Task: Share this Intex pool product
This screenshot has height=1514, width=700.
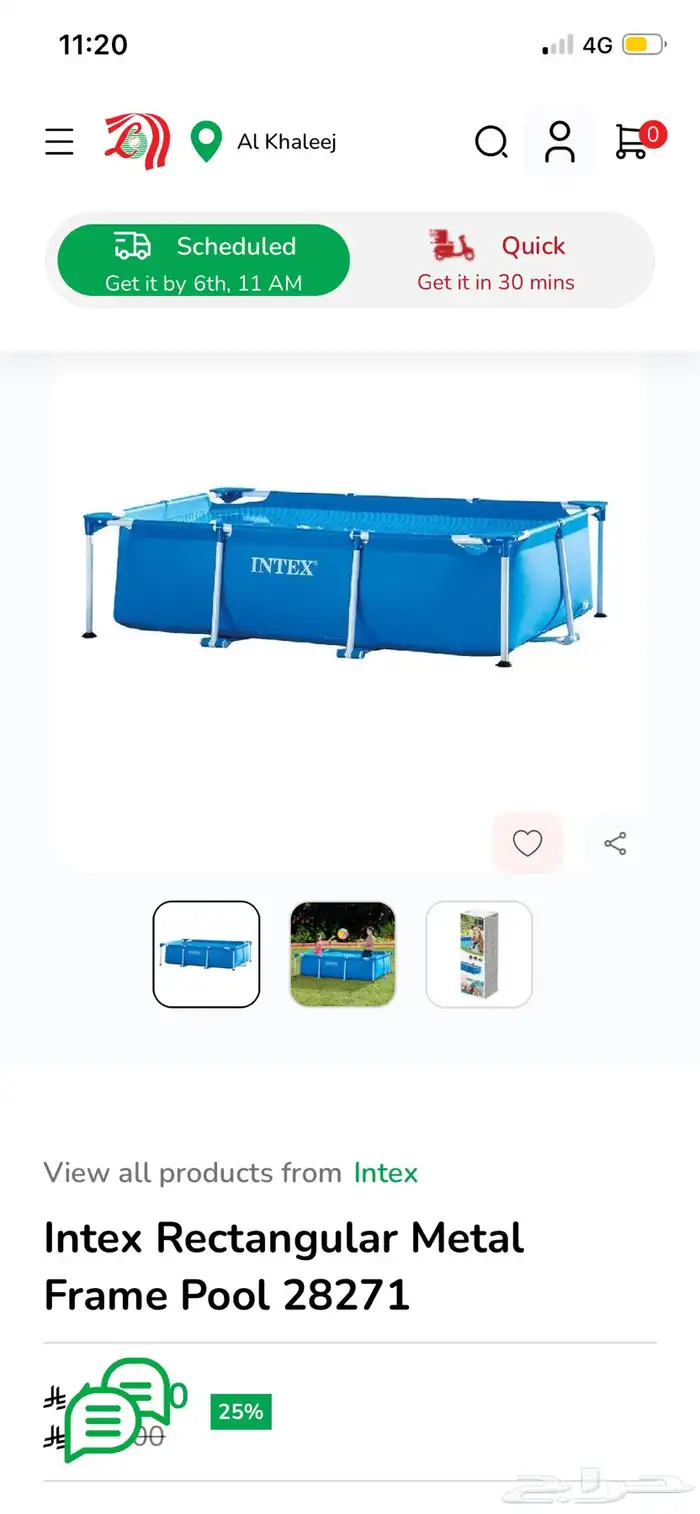Action: pos(615,844)
